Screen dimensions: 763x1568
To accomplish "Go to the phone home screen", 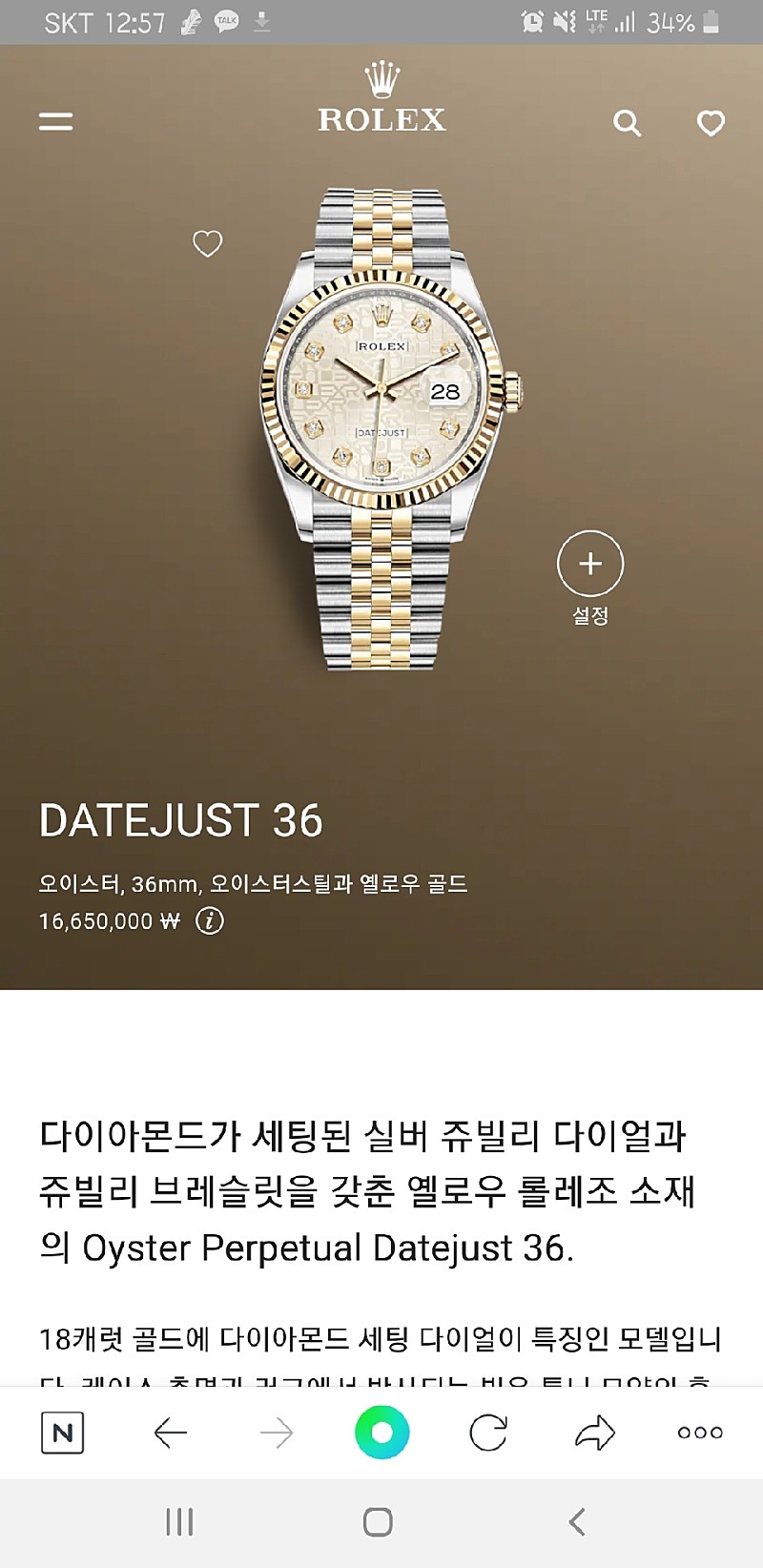I will click(x=379, y=1522).
